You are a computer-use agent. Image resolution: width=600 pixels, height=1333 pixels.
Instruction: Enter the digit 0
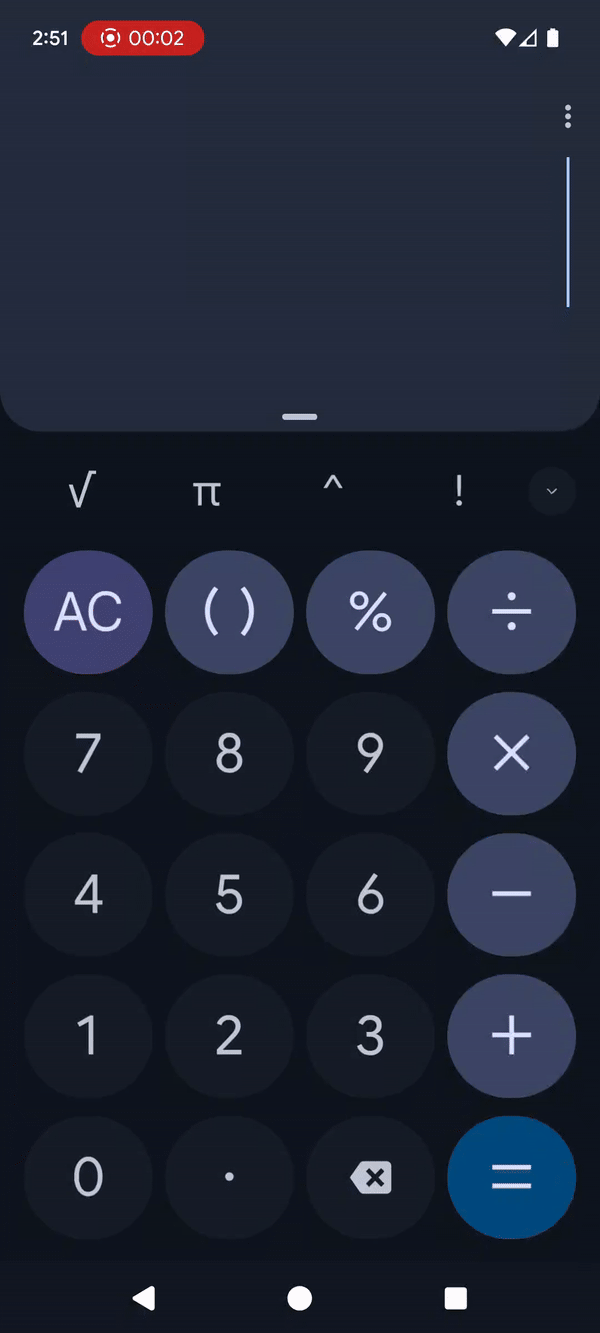click(88, 1177)
